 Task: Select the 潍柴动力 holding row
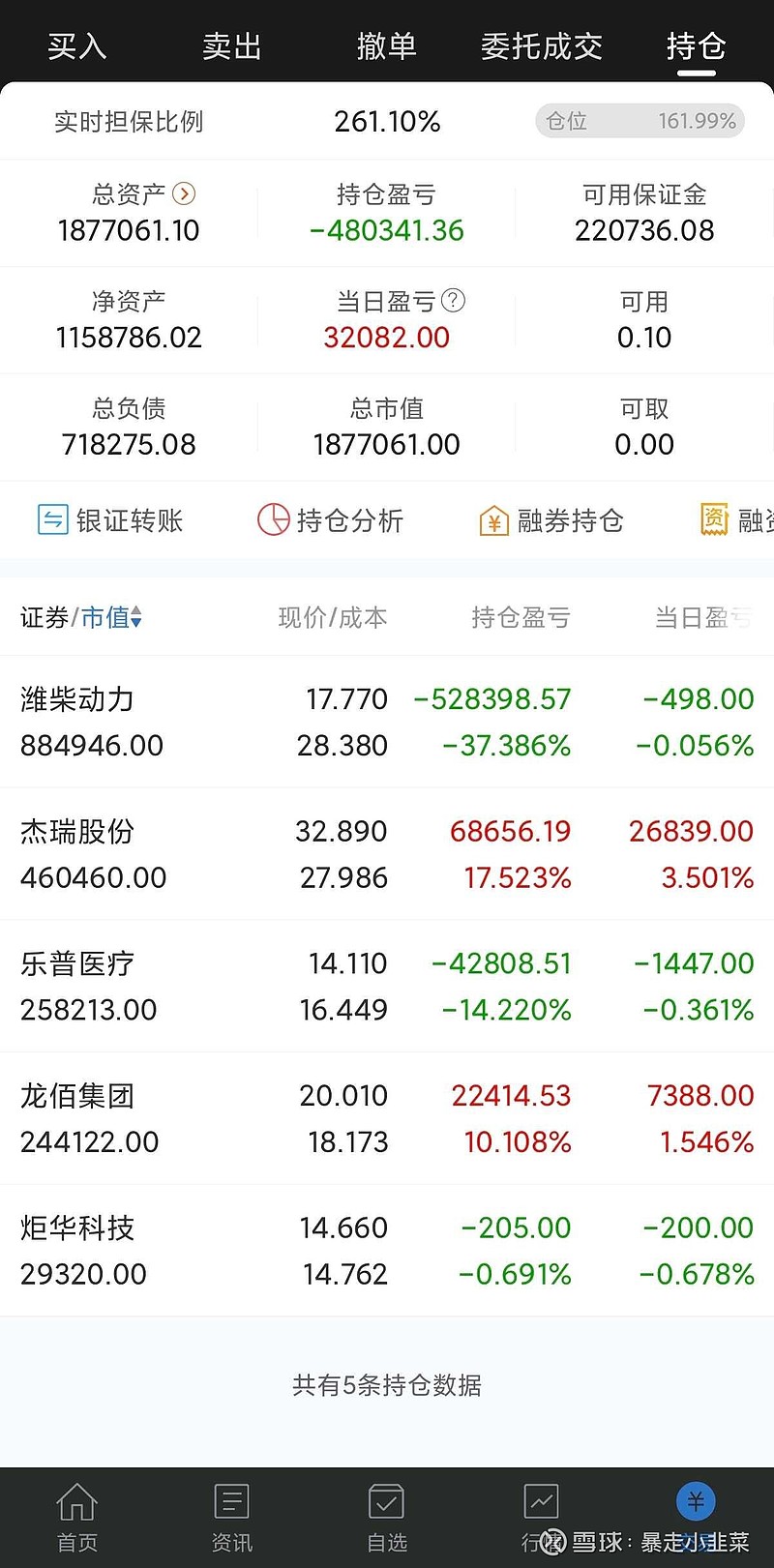point(387,721)
